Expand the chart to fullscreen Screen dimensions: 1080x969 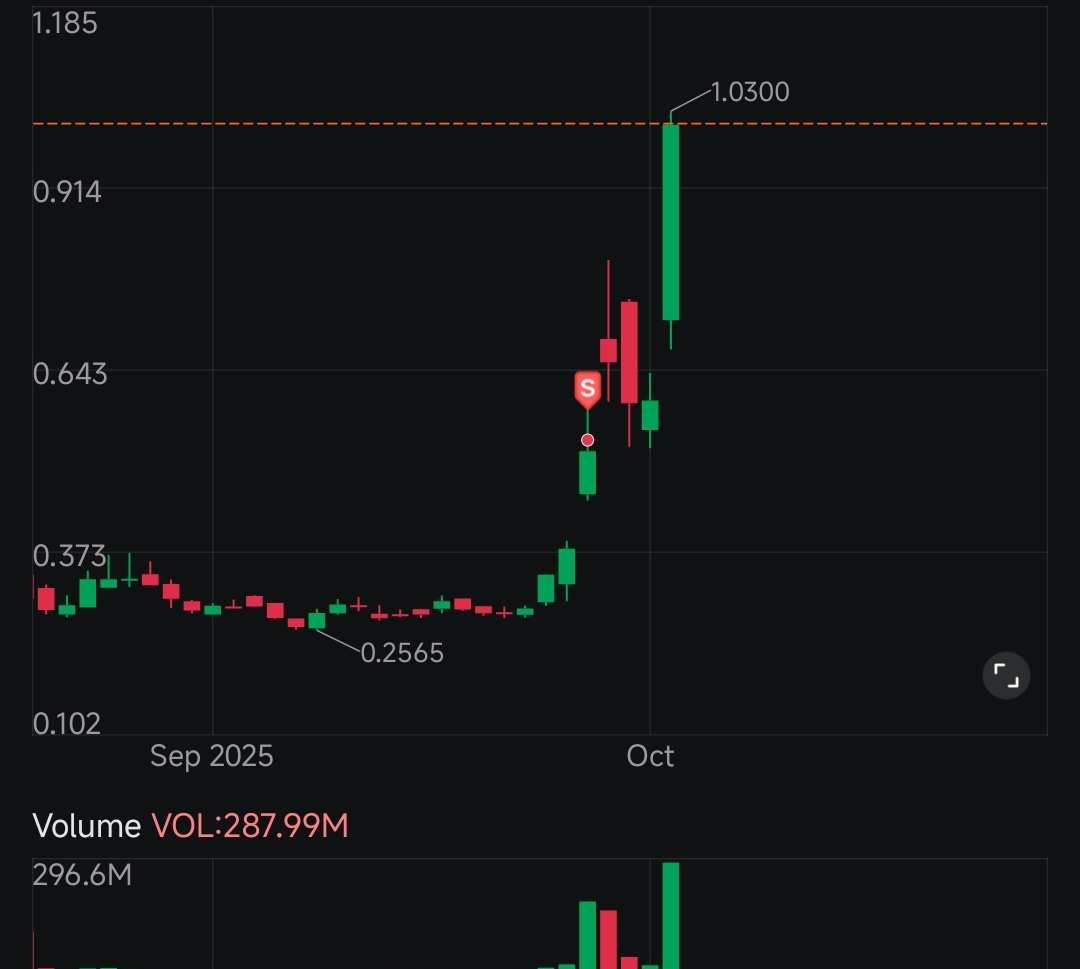click(x=1006, y=676)
